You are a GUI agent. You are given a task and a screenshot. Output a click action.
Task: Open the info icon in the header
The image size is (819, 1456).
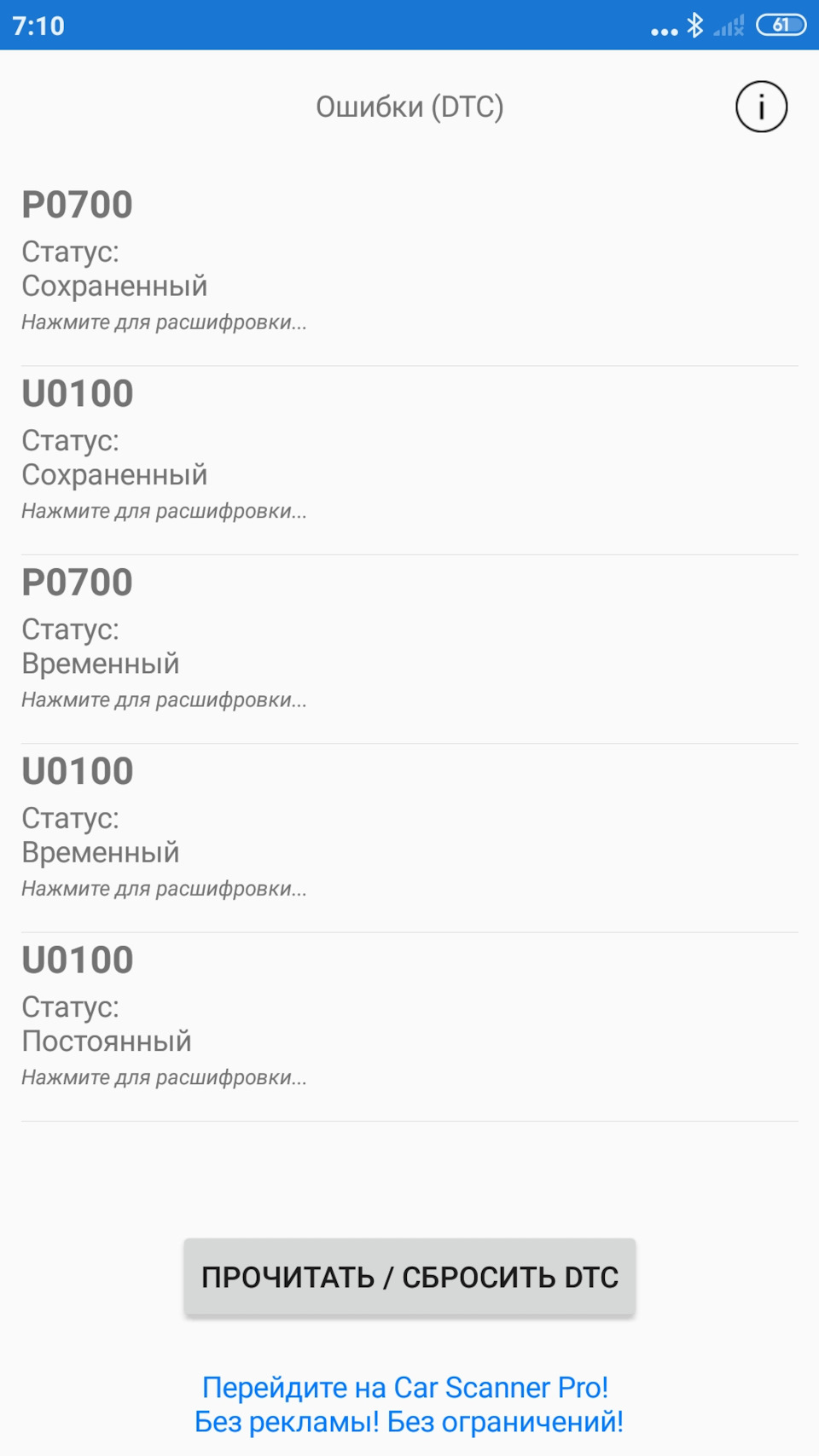[761, 107]
